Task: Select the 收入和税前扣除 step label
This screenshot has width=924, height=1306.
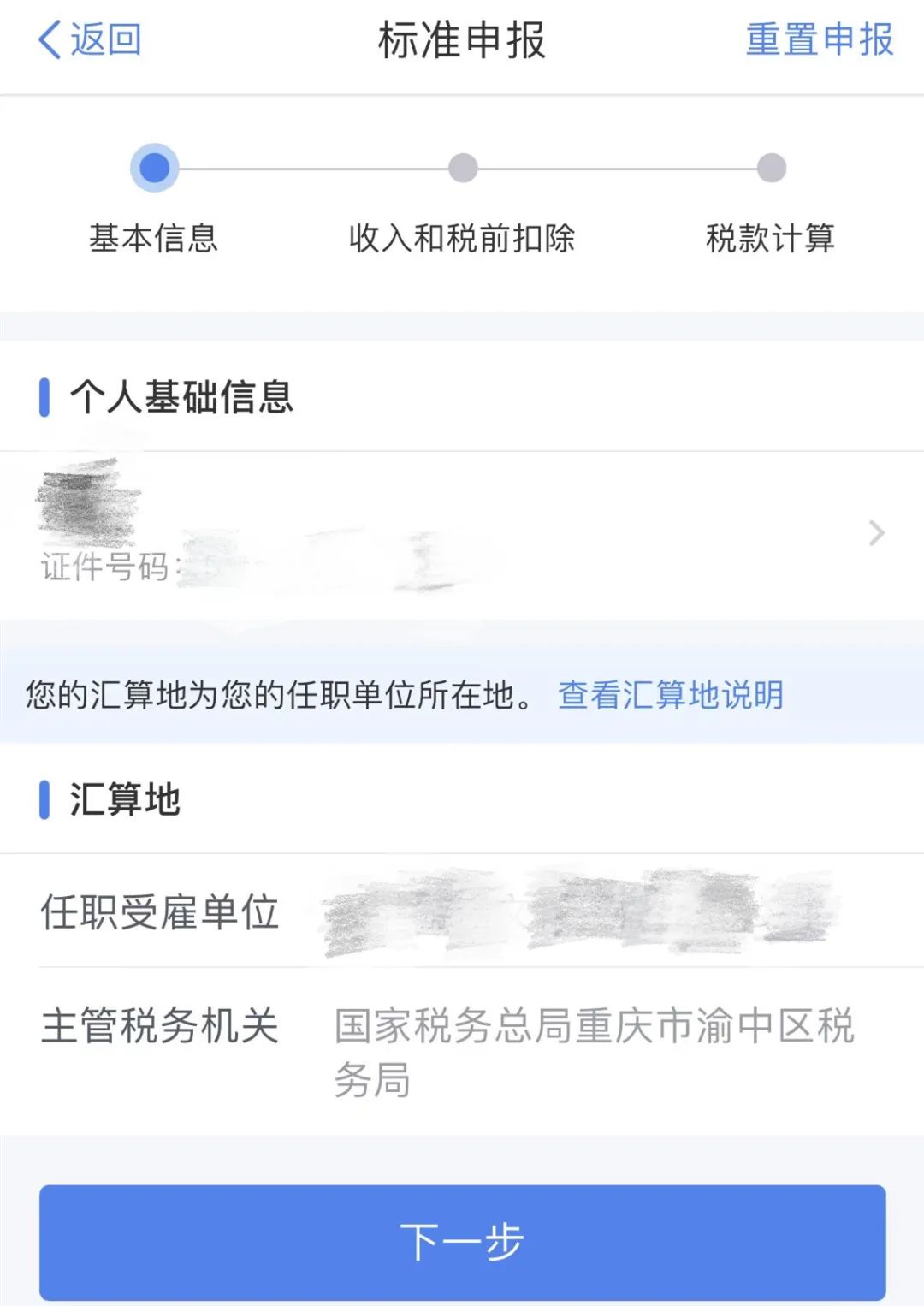Action: 463,240
